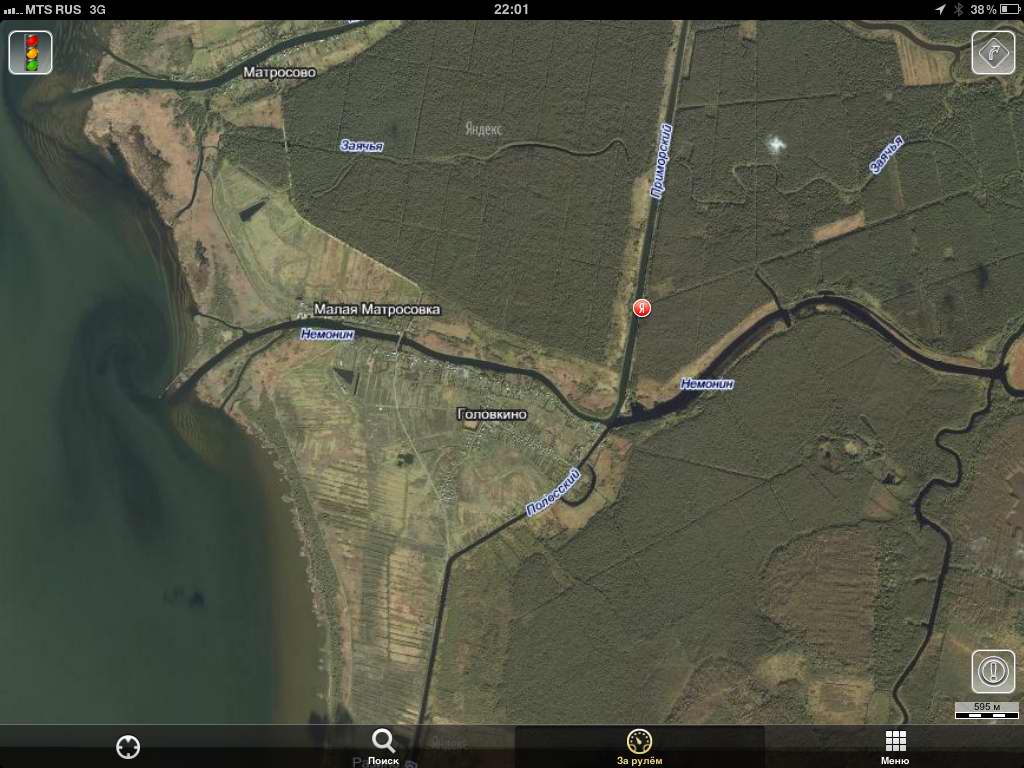Open the Меню tab
The image size is (1024, 768).
click(895, 746)
